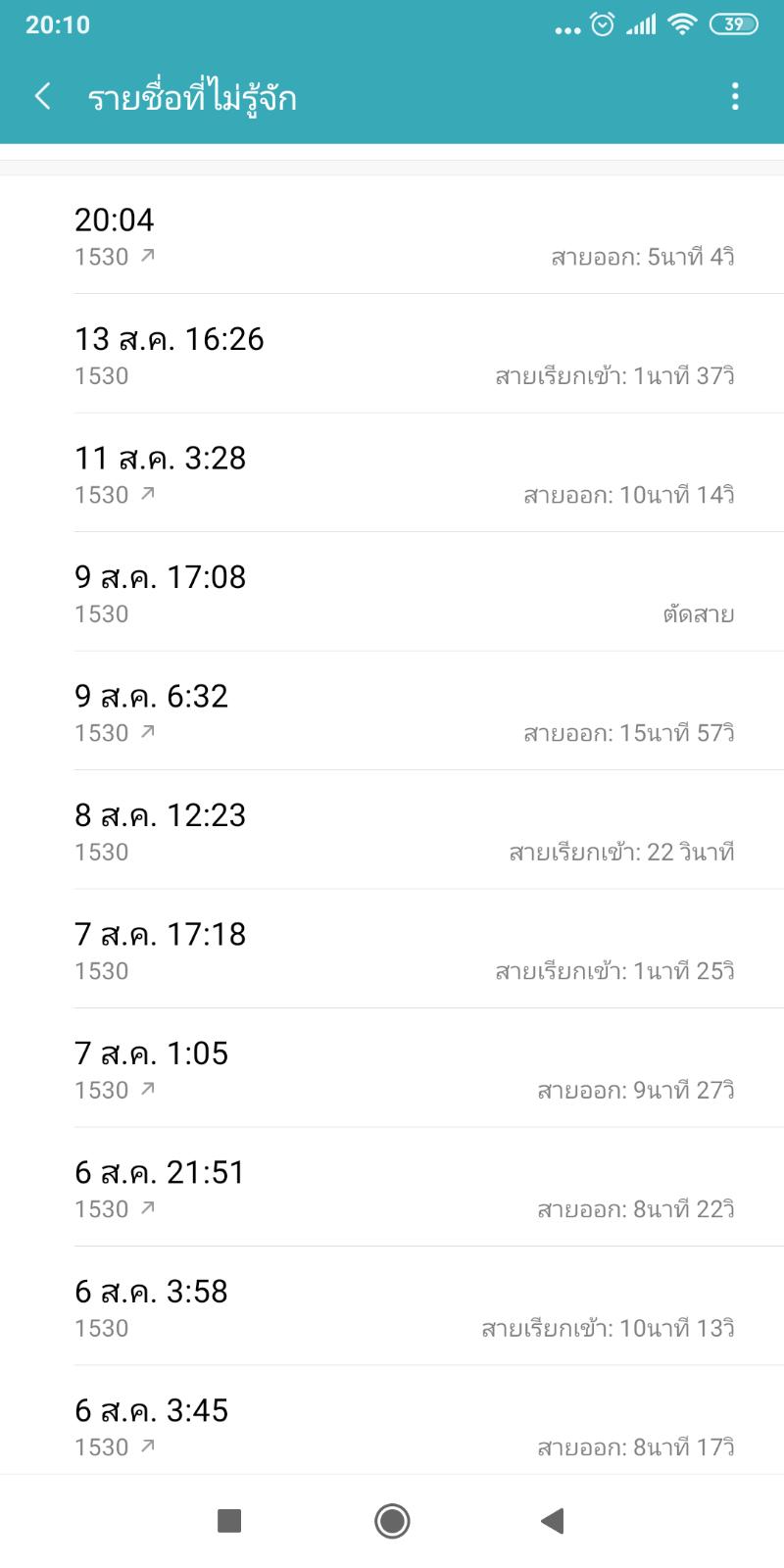The height and width of the screenshot is (1568, 784).
Task: Open the 6 ส.ค. 3:58 incoming call
Action: pos(392,1307)
